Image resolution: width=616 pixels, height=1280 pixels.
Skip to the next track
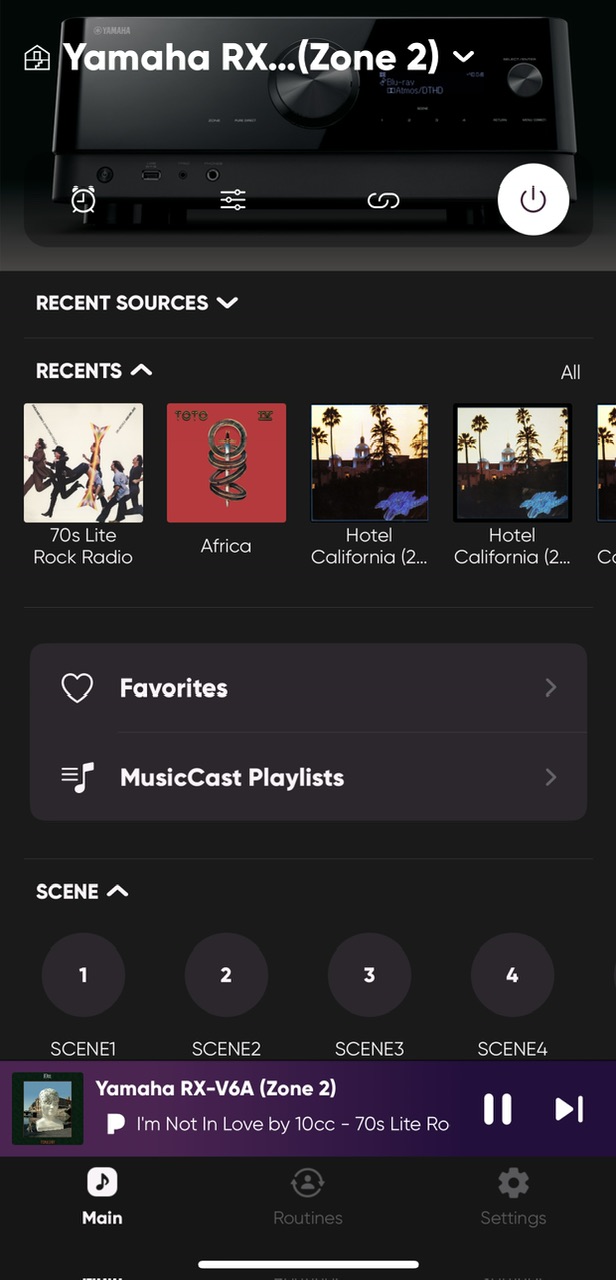tap(569, 1109)
